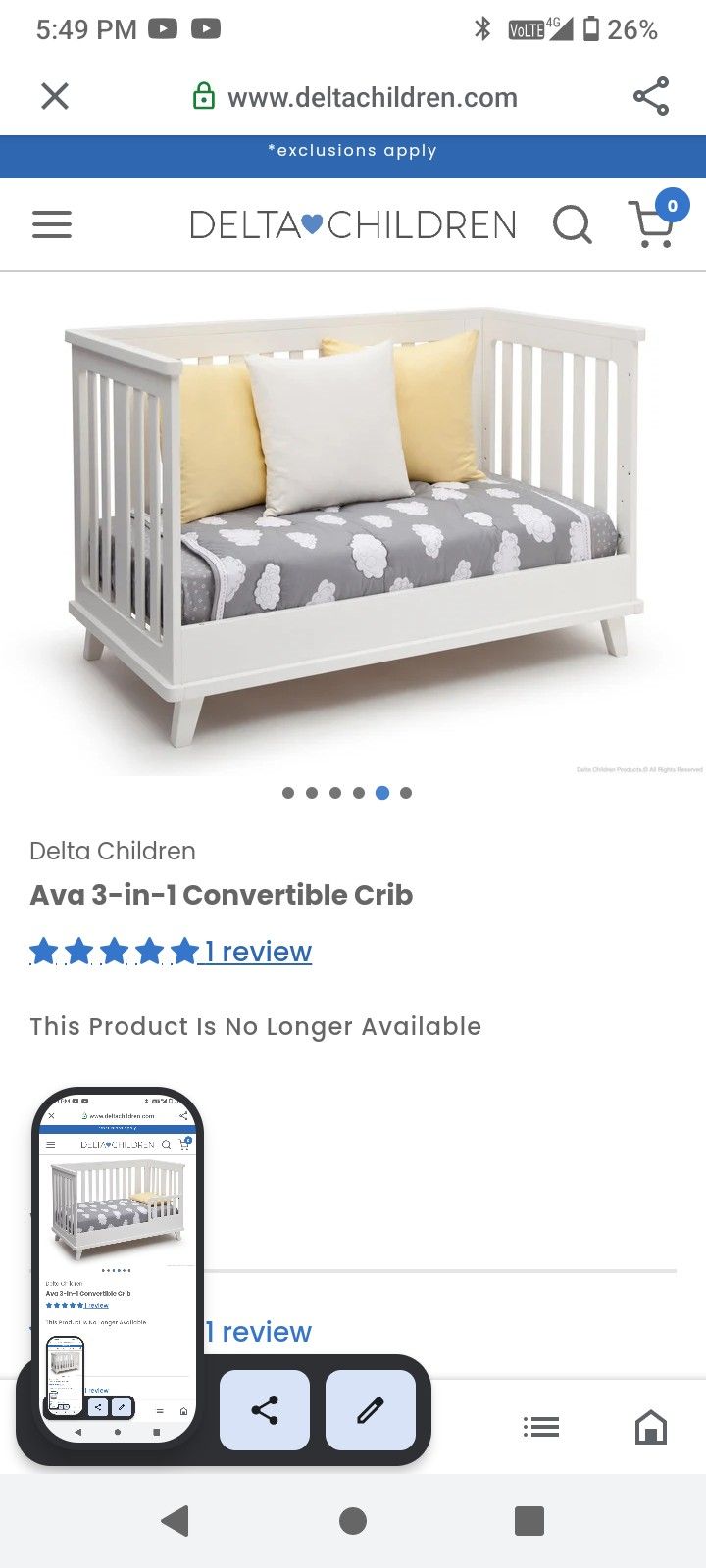Tap the first star in the rating row
The image size is (706, 1568).
43,951
